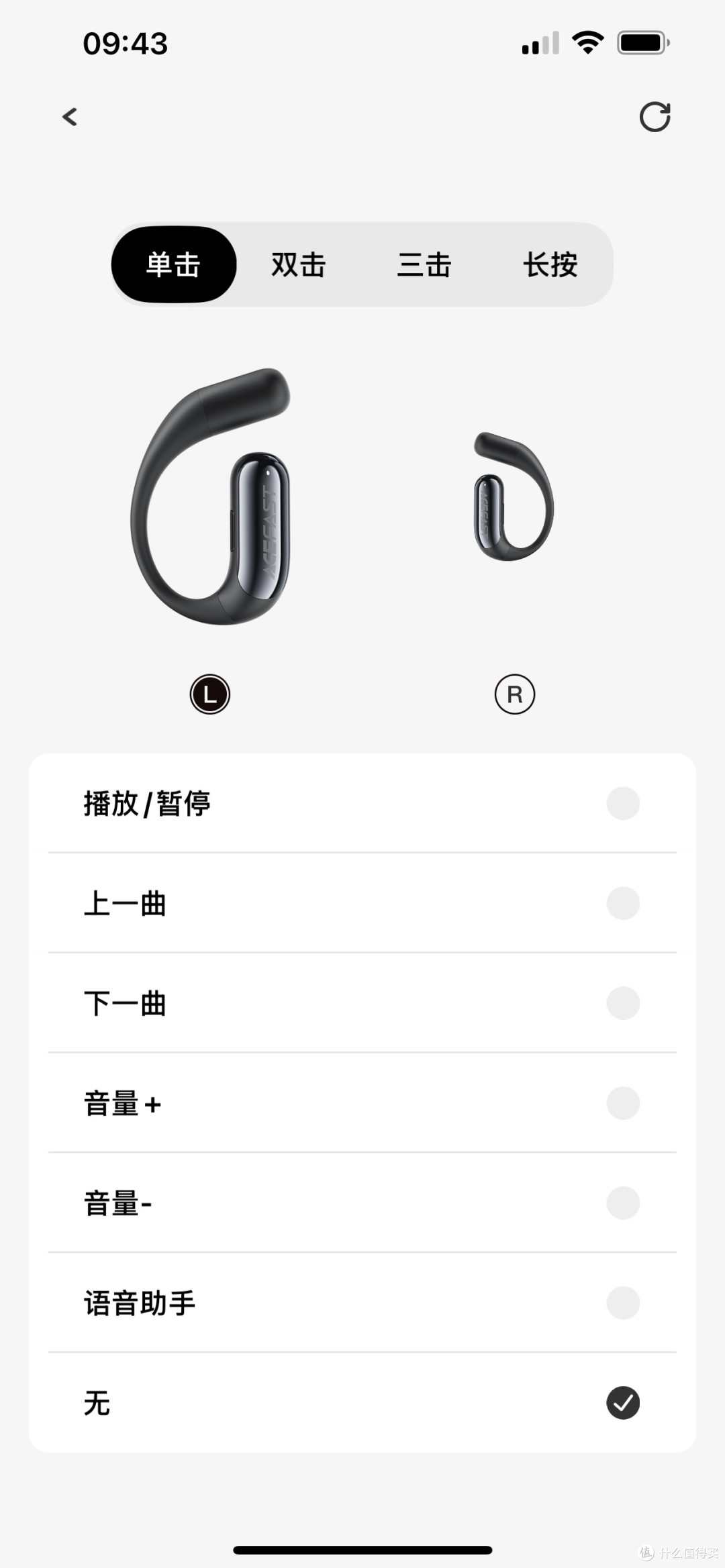
Task: Assign 语音助手 to this gesture
Action: (x=362, y=1303)
